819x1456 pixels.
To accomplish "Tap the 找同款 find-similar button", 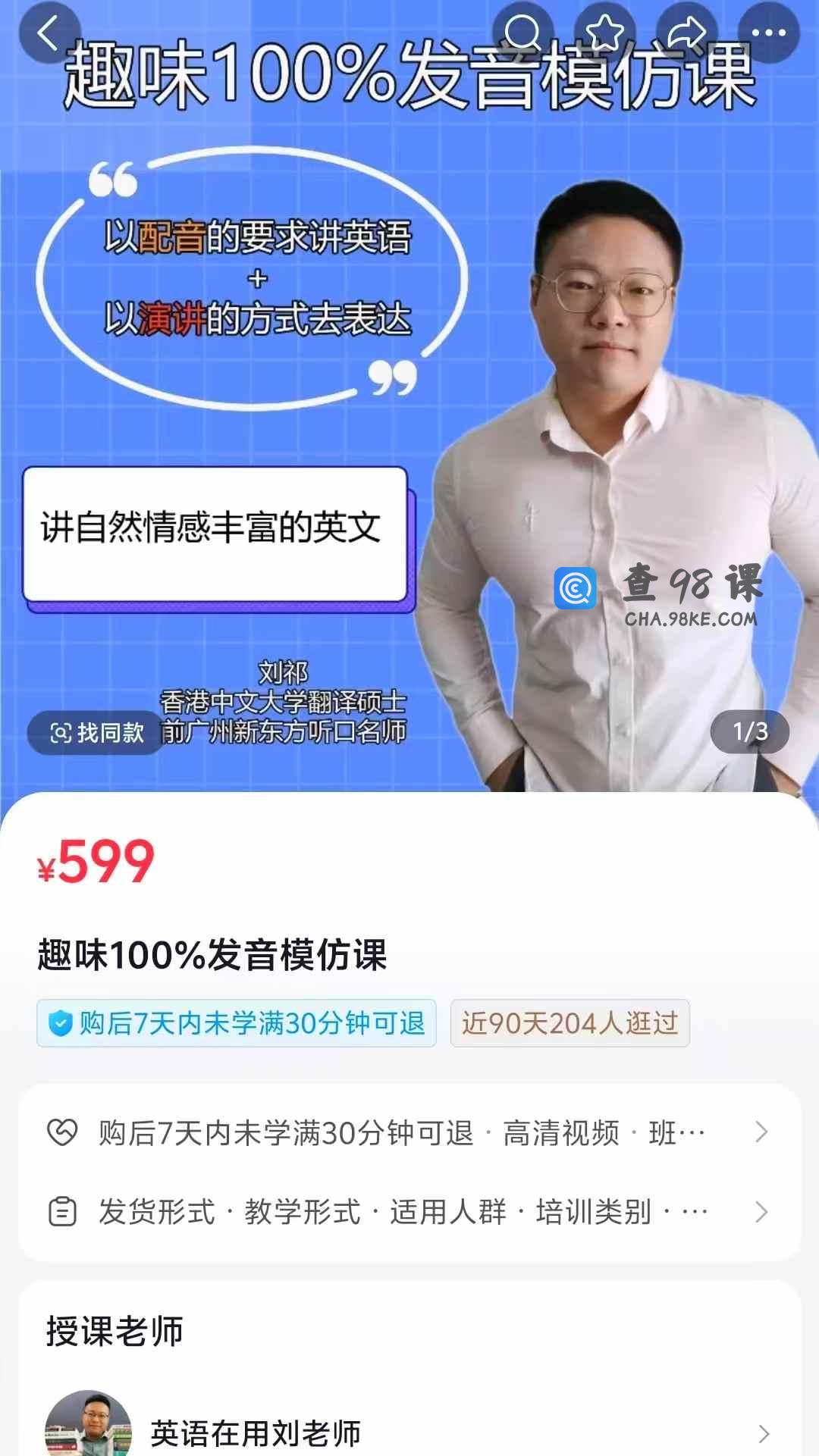I will (x=96, y=732).
